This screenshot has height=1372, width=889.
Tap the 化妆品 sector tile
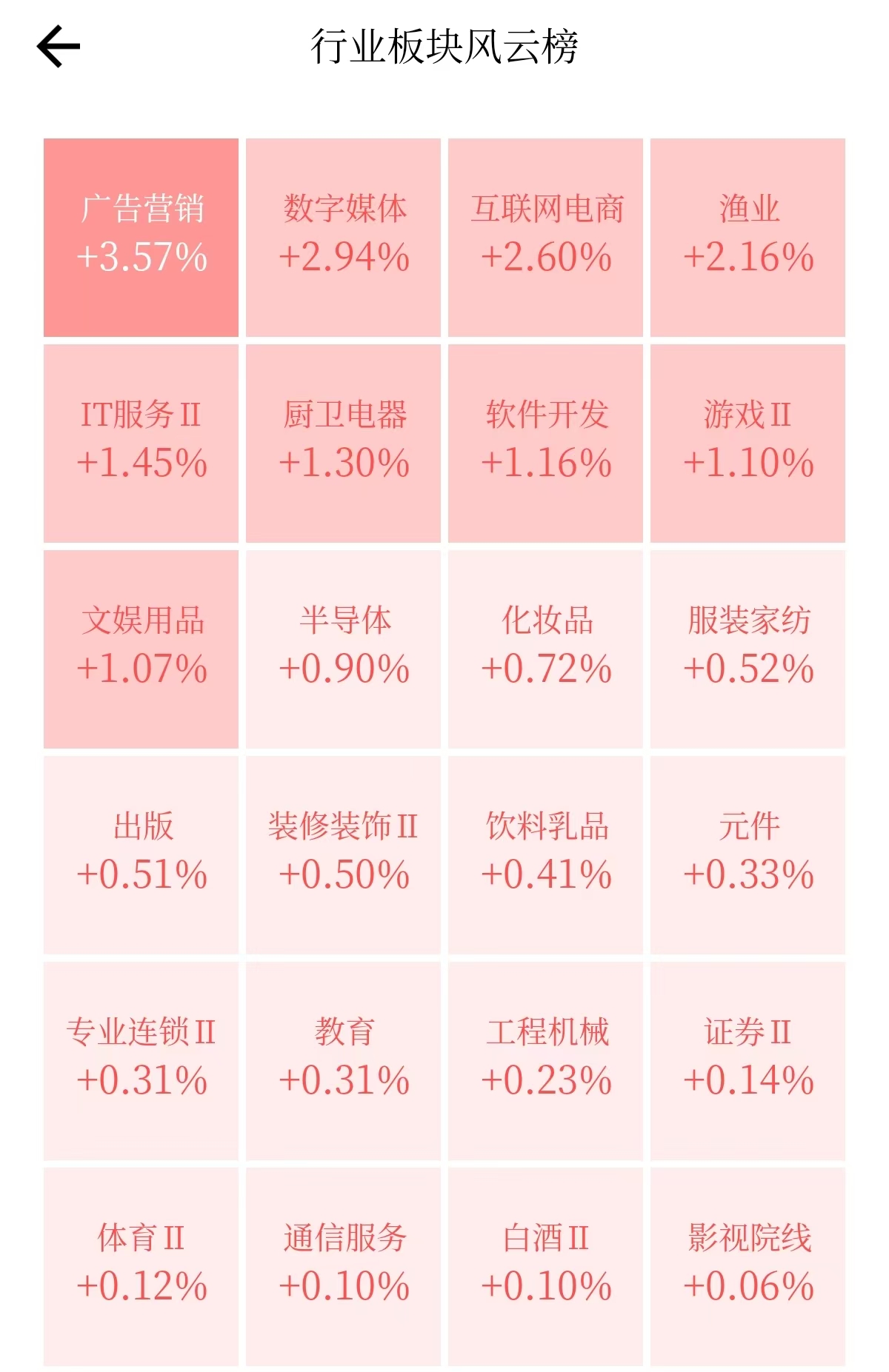(x=545, y=649)
